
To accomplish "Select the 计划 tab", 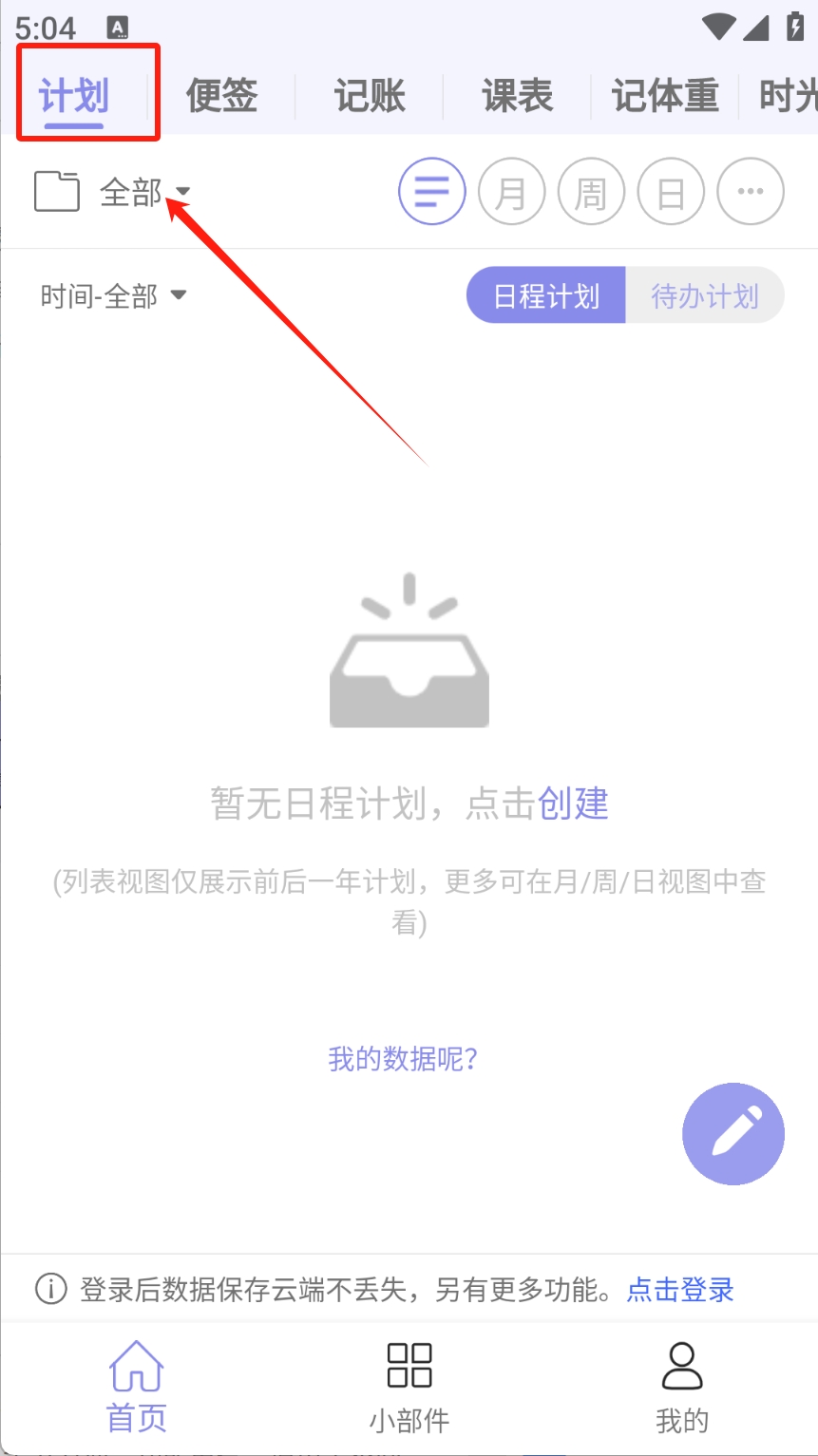I will (74, 96).
